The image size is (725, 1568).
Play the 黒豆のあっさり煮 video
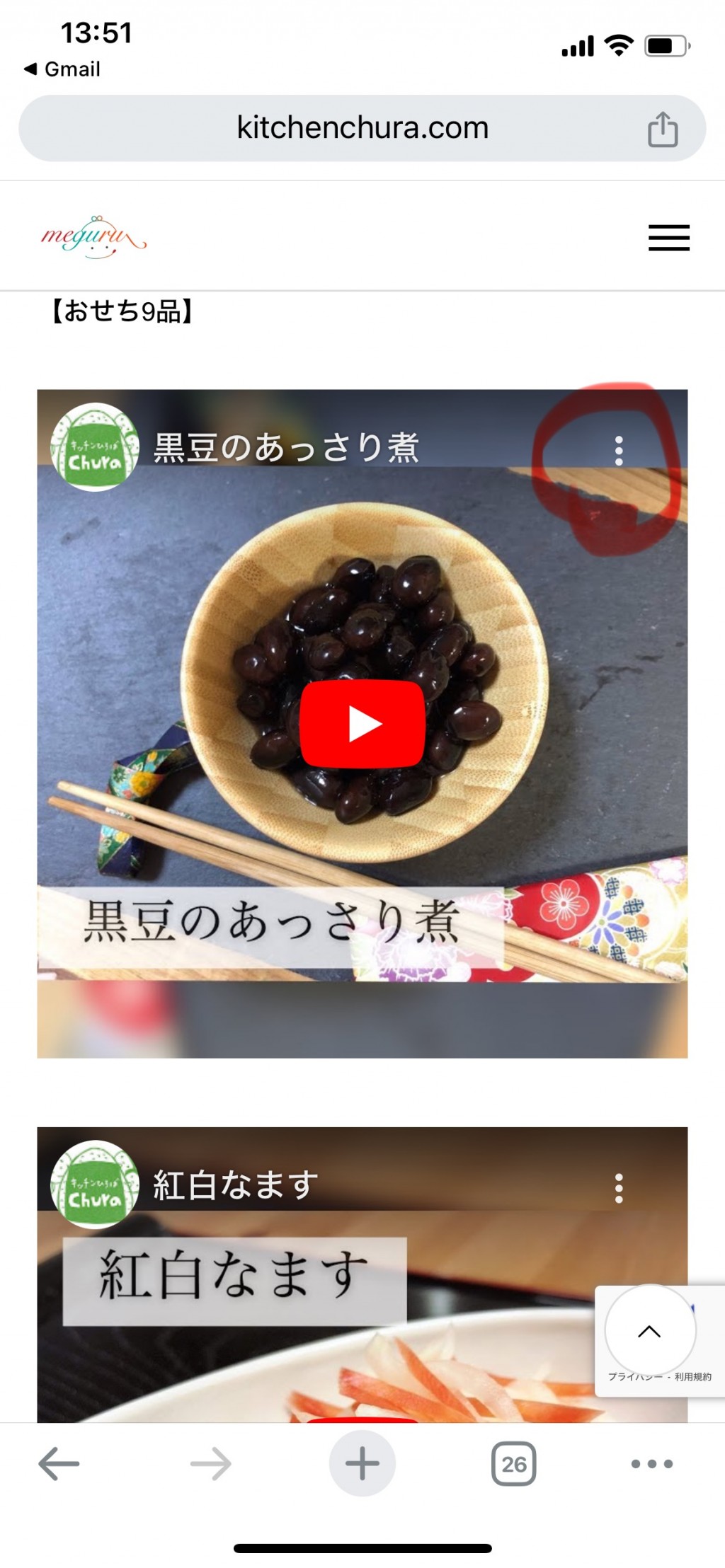point(362,723)
